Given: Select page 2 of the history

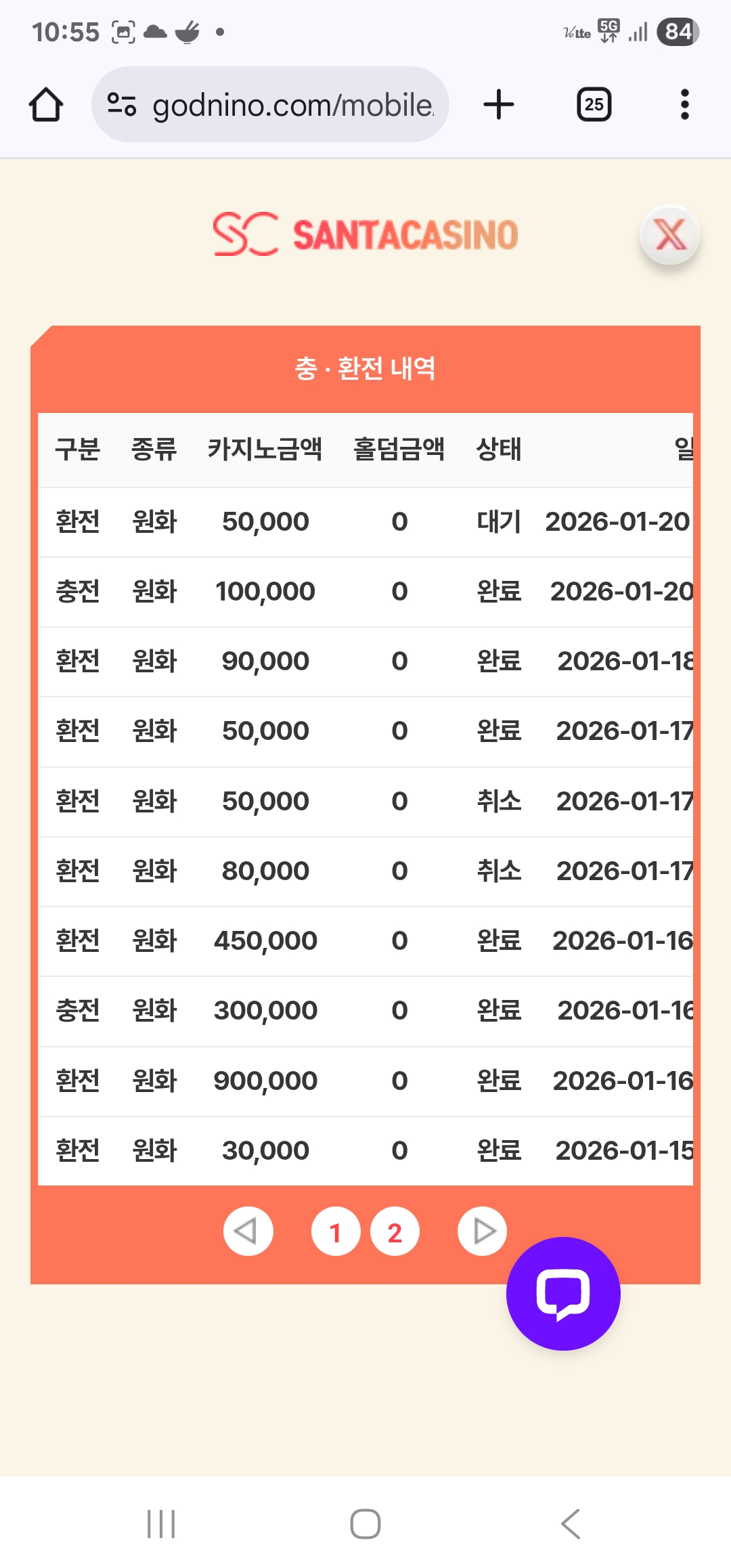Looking at the screenshot, I should click(x=395, y=1231).
